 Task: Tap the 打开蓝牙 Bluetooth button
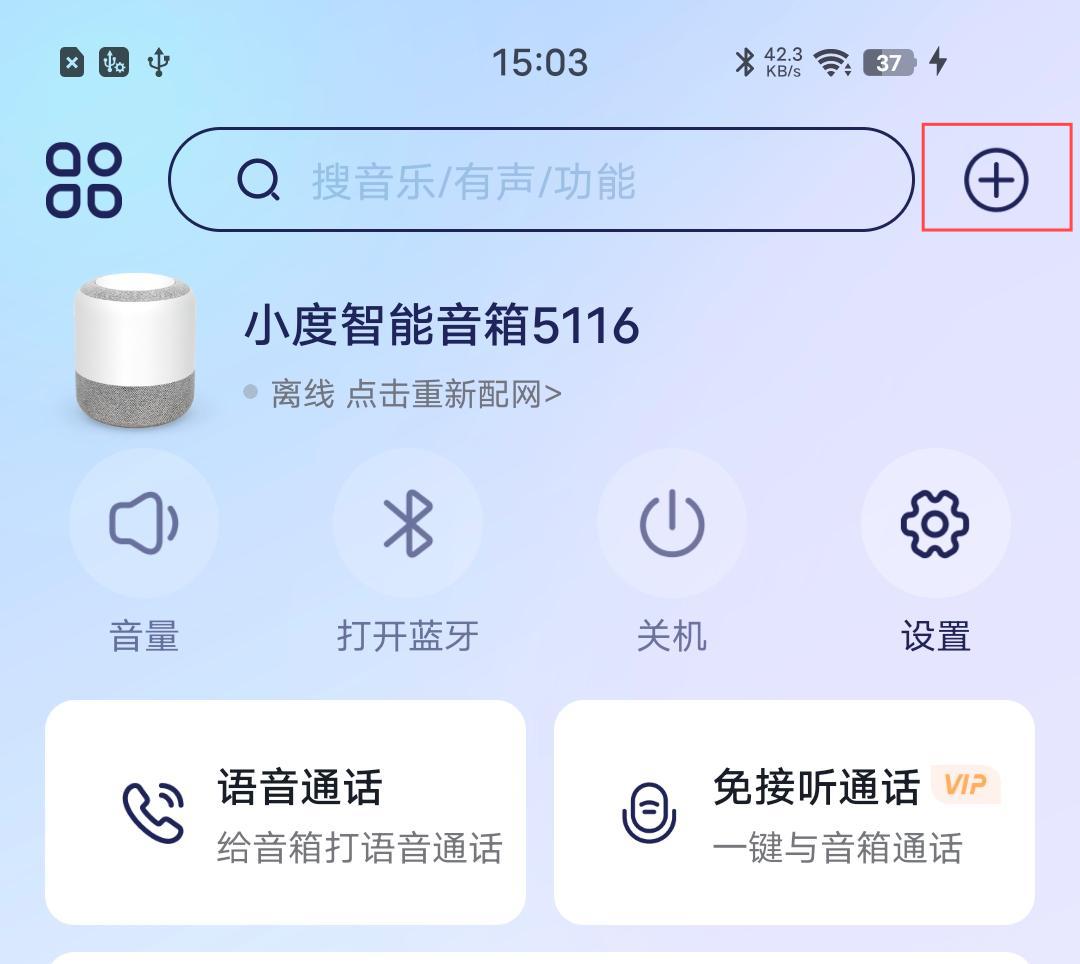(x=408, y=524)
